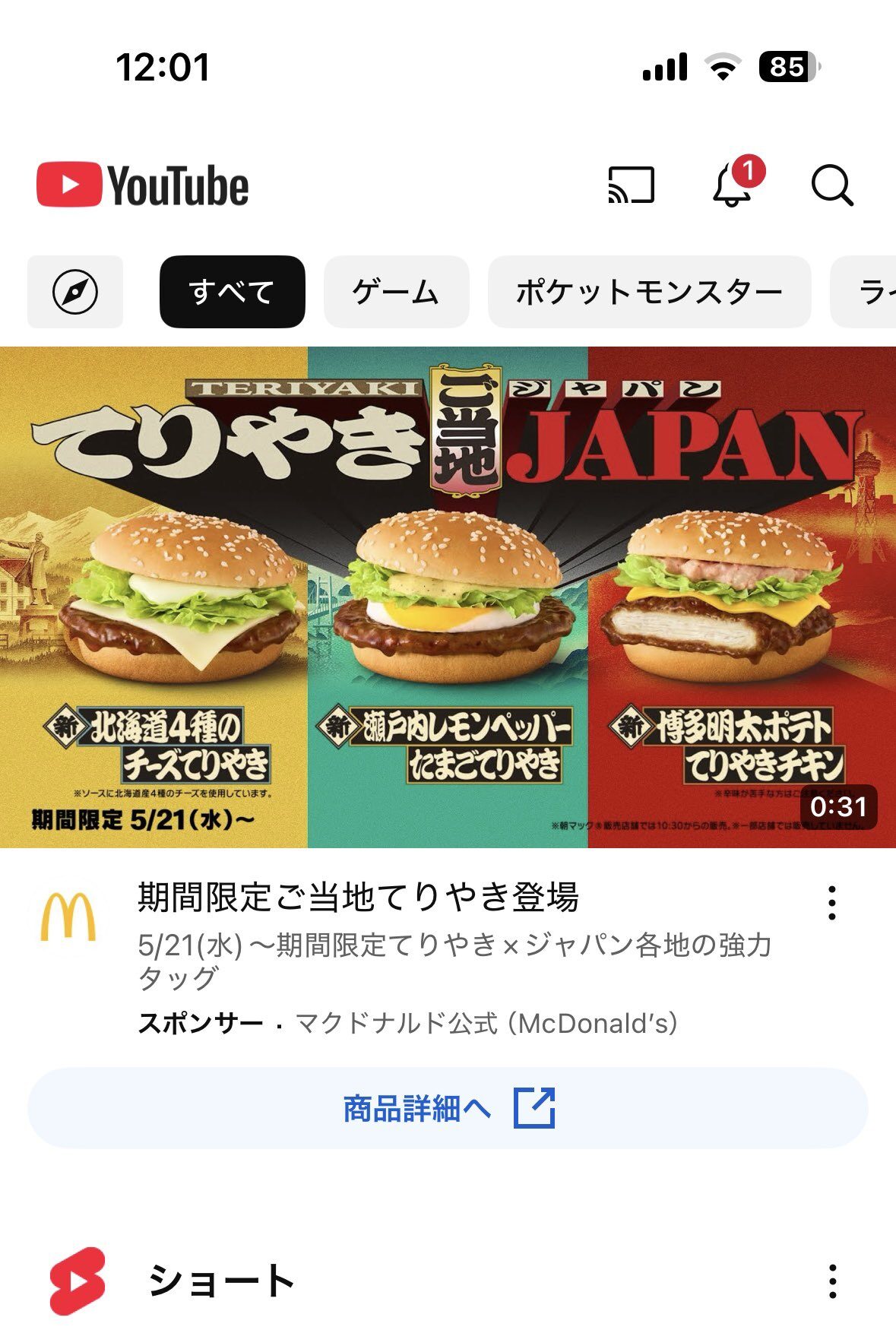Viewport: 896px width, 1330px height.
Task: Open options menu for the McDonald's ad
Action: 832,903
